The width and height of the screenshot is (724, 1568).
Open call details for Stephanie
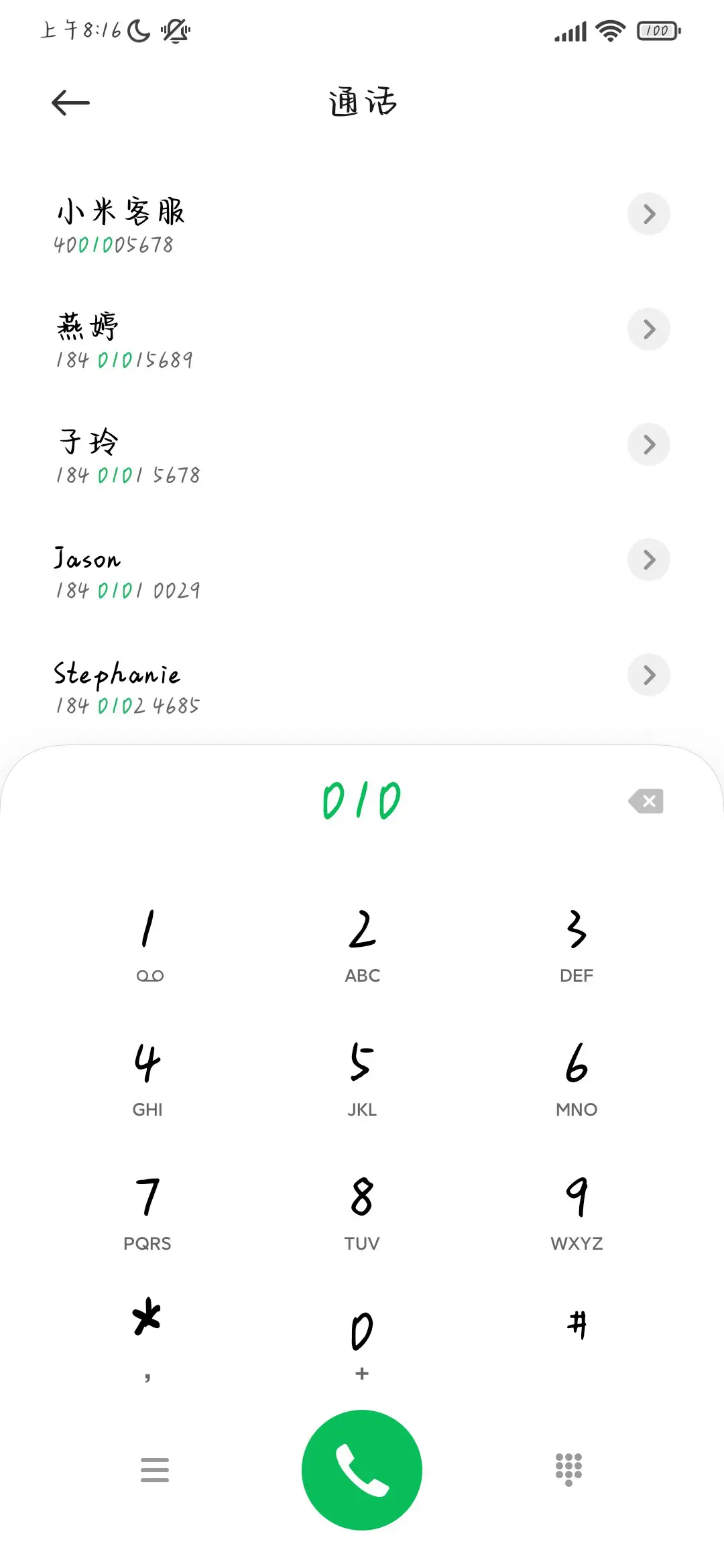648,675
